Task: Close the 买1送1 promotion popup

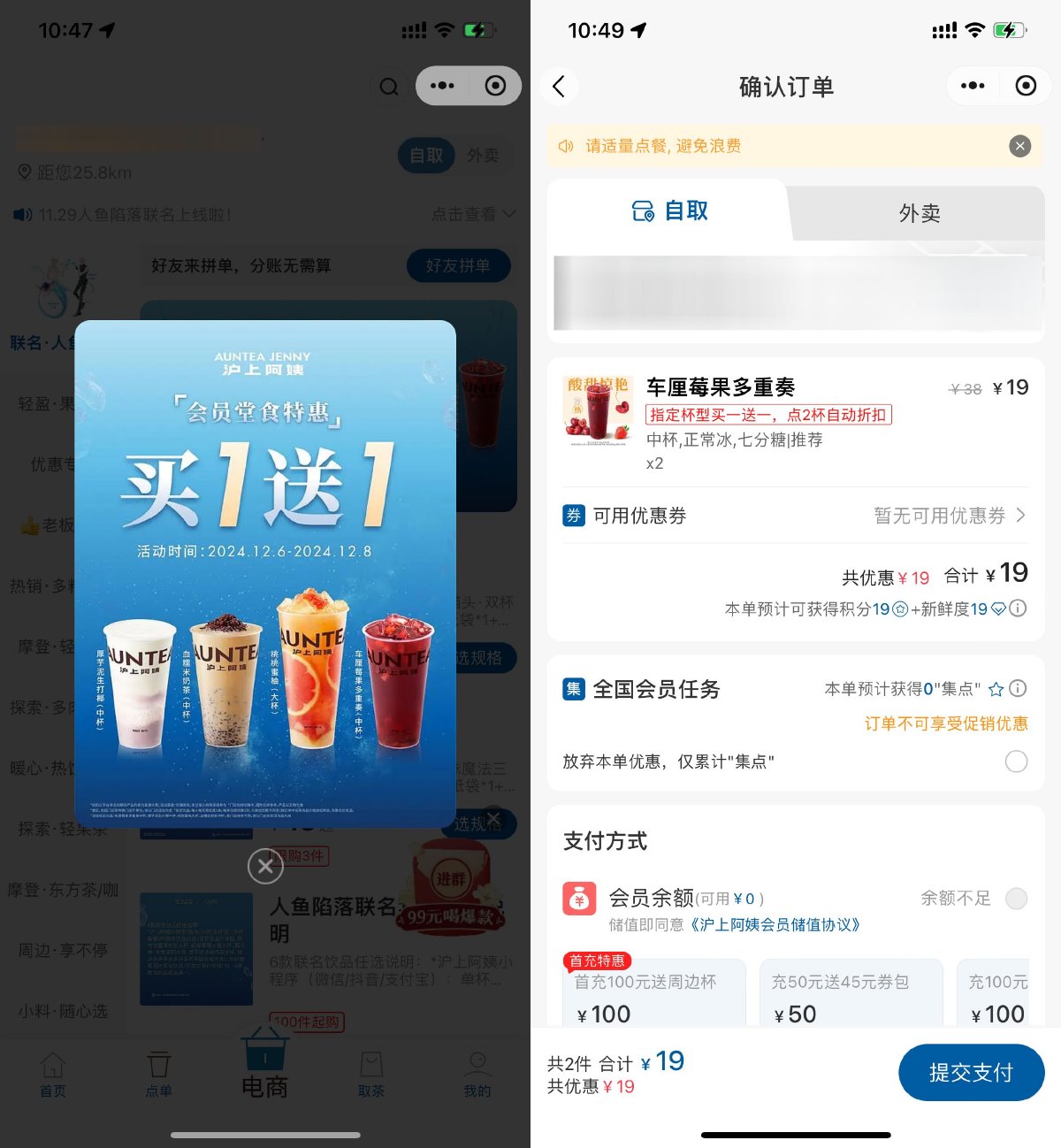Action: [265, 866]
